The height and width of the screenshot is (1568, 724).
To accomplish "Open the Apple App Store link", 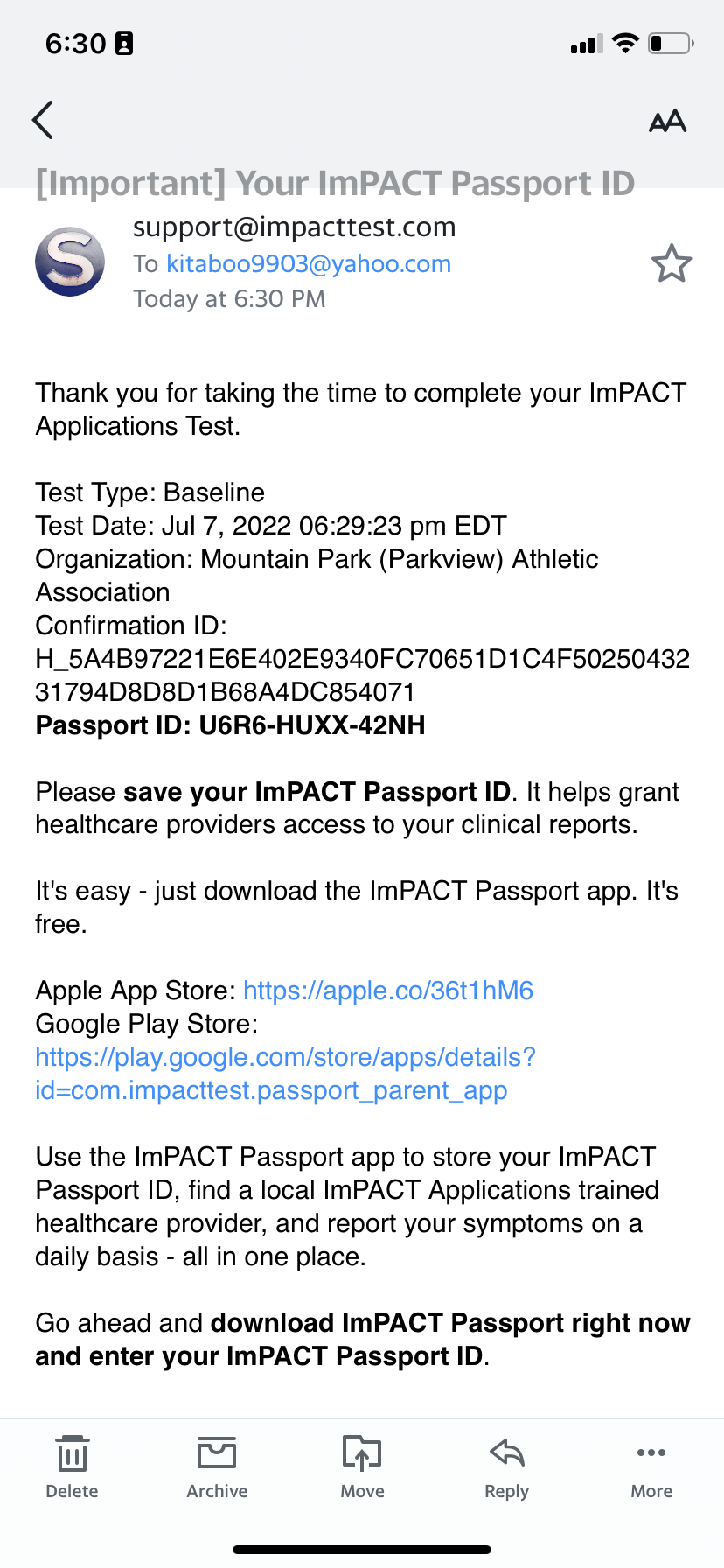I will 387,990.
